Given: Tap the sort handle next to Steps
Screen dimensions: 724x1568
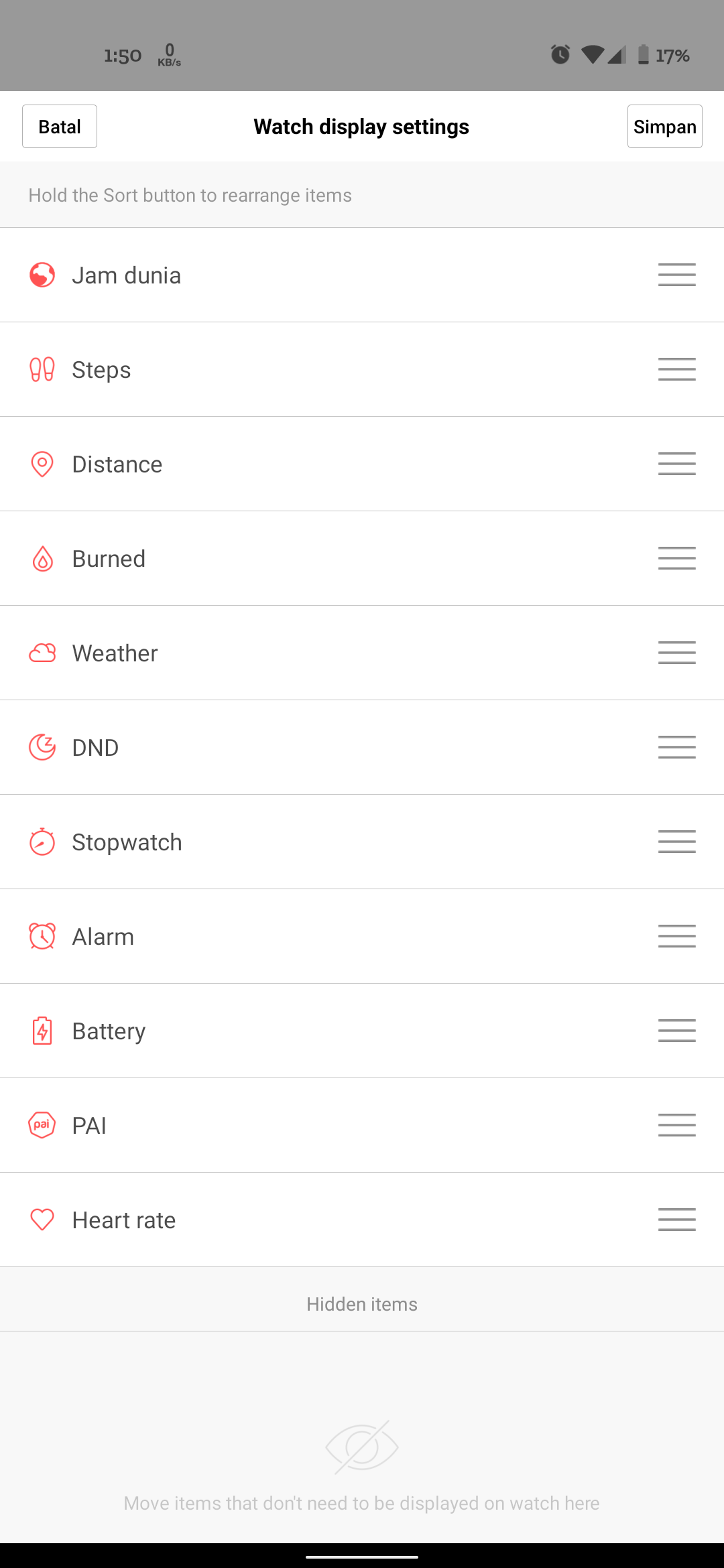Looking at the screenshot, I should pos(676,369).
